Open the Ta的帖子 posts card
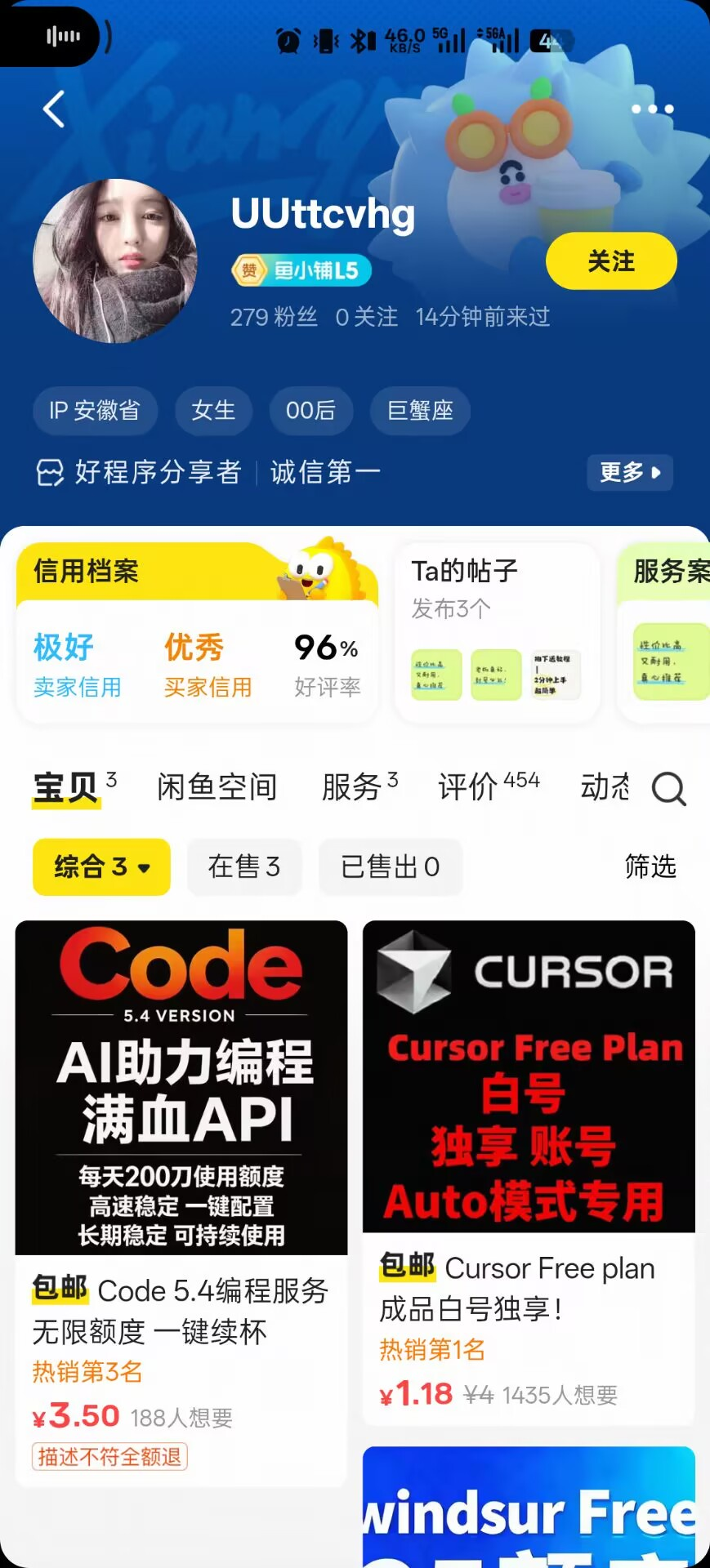 pos(496,633)
